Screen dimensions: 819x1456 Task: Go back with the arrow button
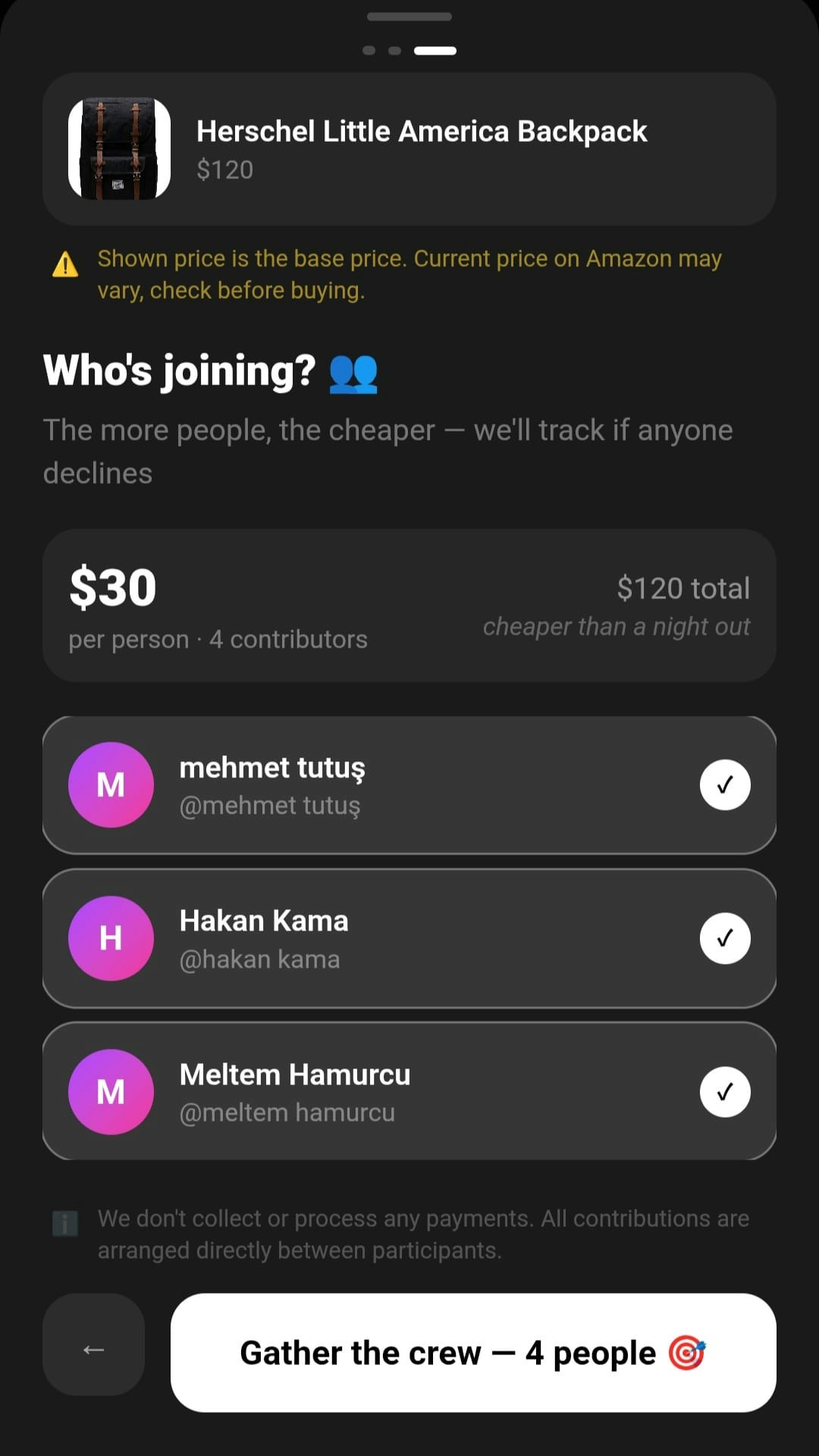tap(93, 1349)
